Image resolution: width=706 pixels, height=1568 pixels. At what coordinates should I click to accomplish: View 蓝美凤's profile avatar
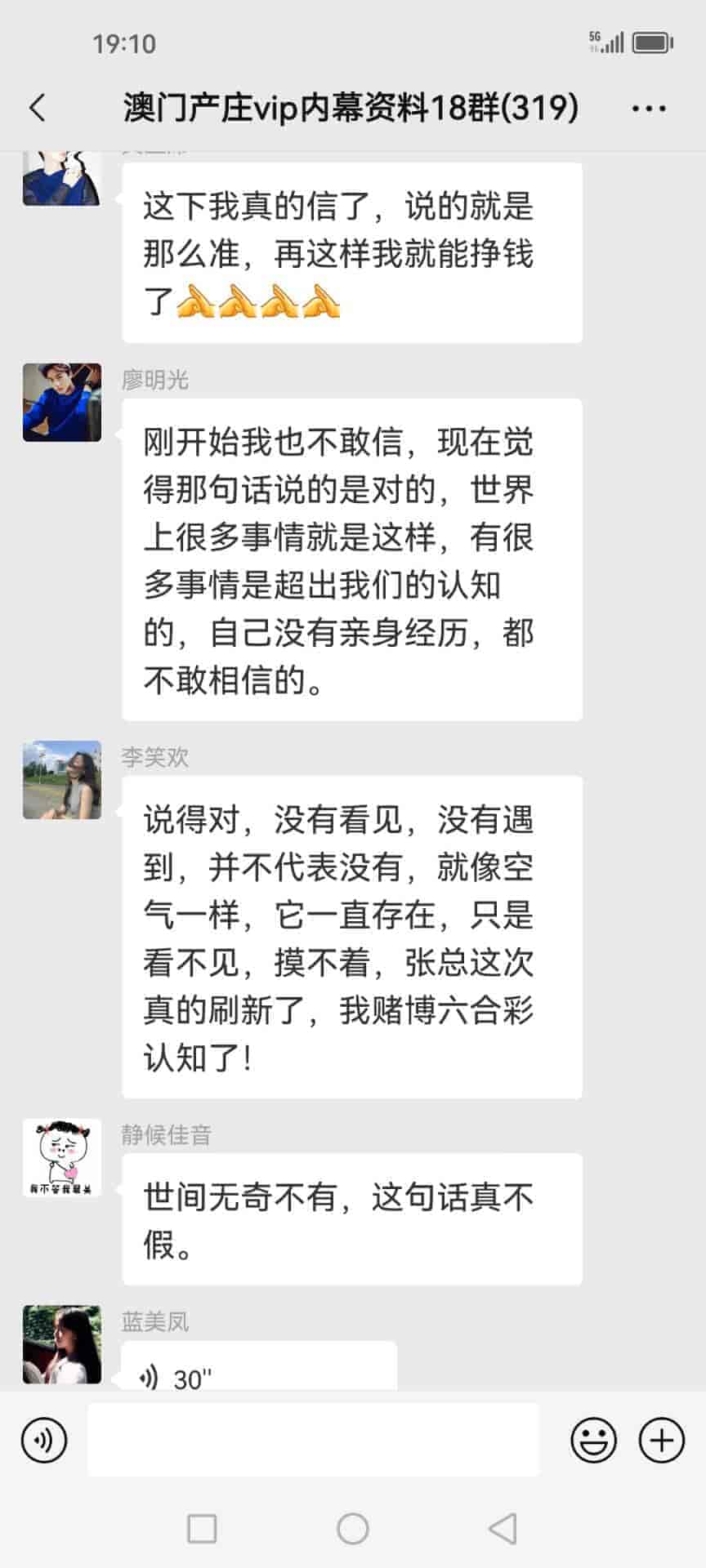(62, 1344)
